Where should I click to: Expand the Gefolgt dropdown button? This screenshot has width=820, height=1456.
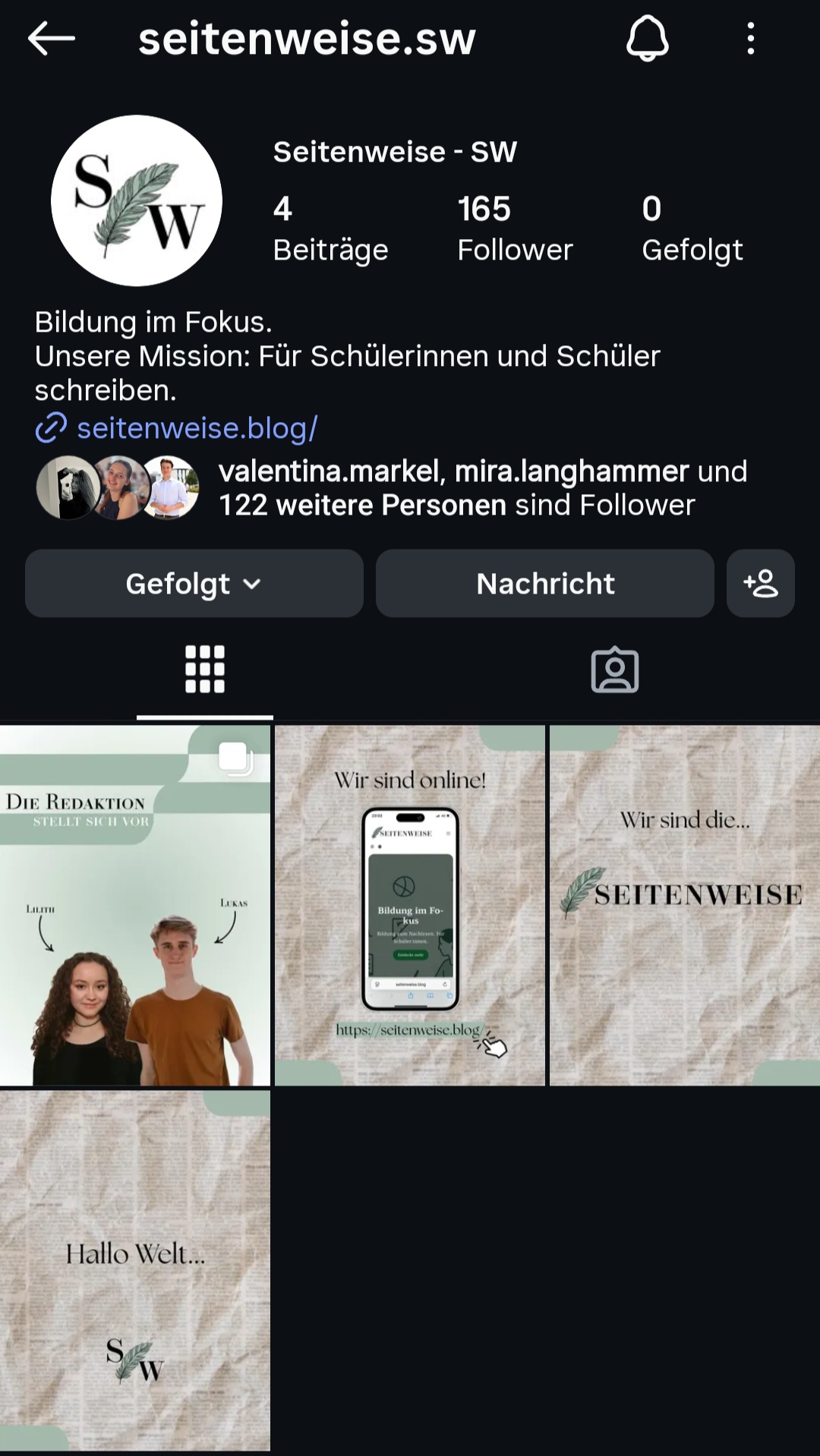click(x=194, y=584)
